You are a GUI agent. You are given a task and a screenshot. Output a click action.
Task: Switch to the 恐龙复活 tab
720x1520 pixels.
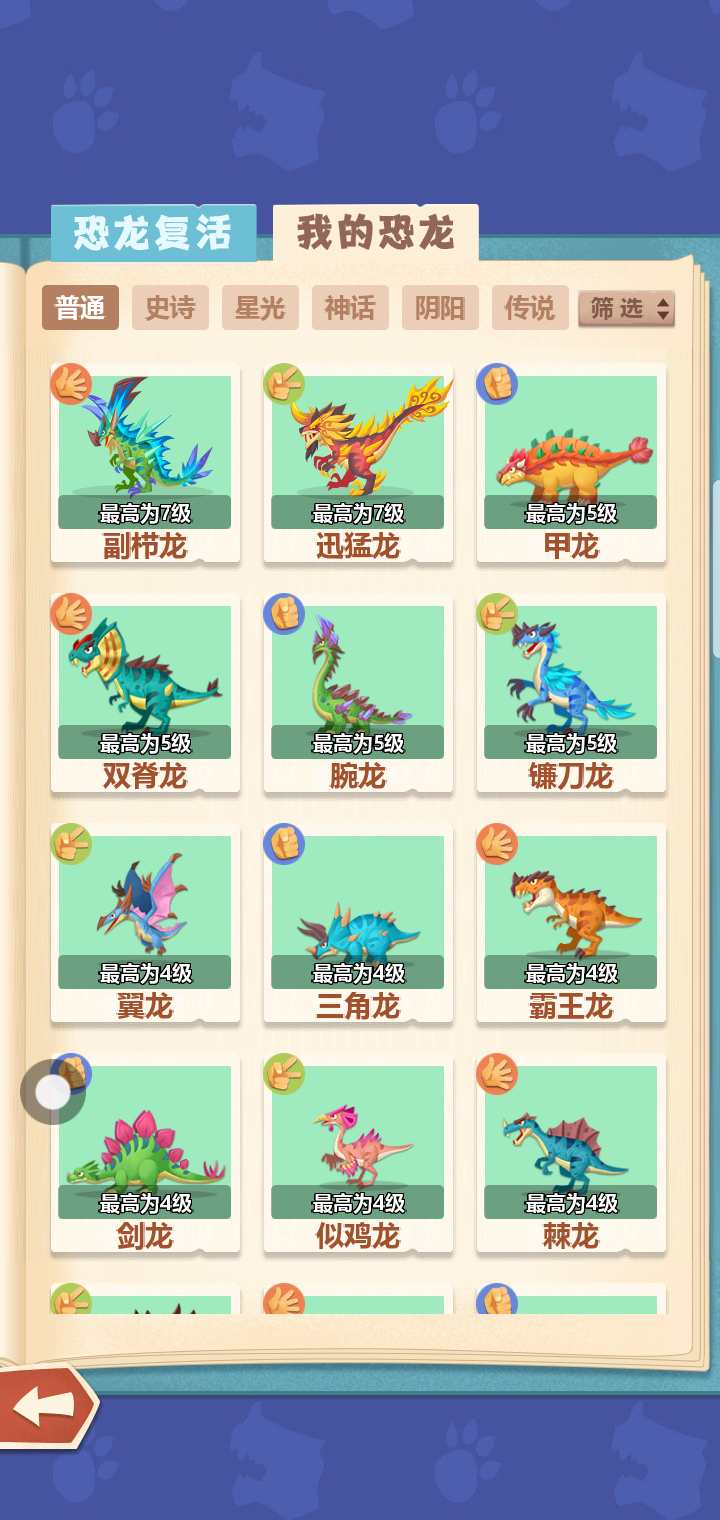point(153,233)
